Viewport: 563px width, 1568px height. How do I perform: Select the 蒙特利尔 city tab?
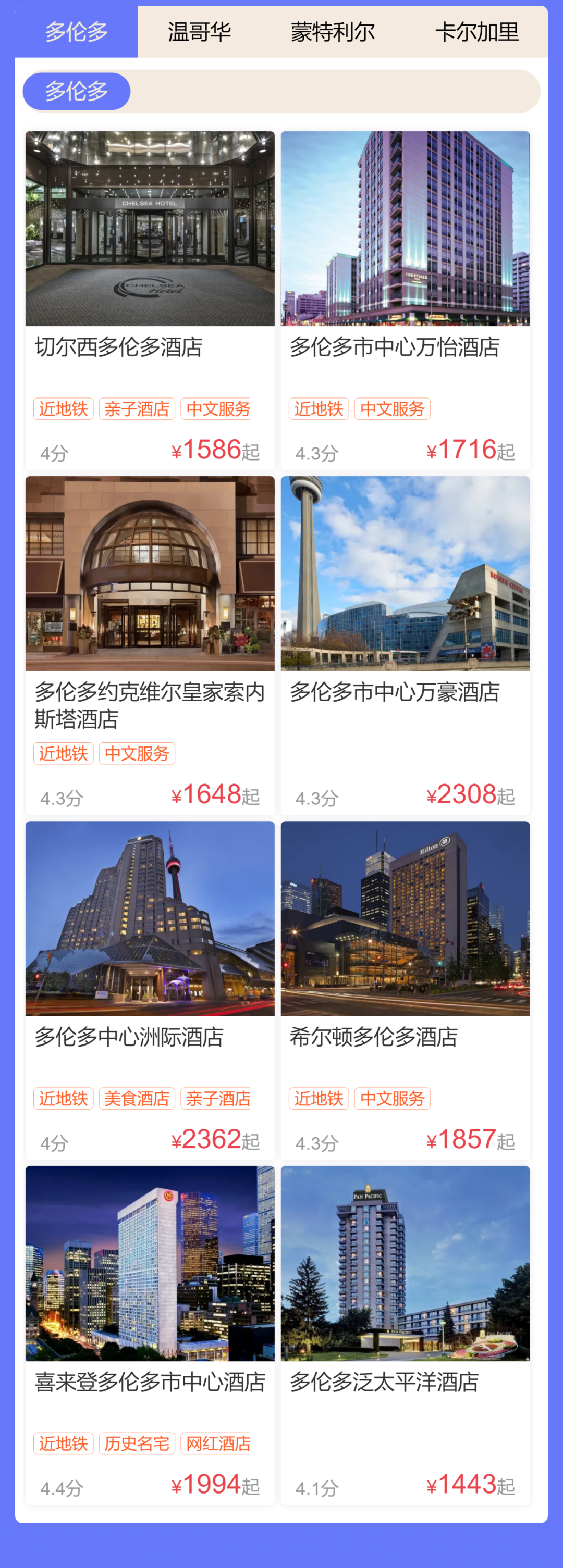332,32
